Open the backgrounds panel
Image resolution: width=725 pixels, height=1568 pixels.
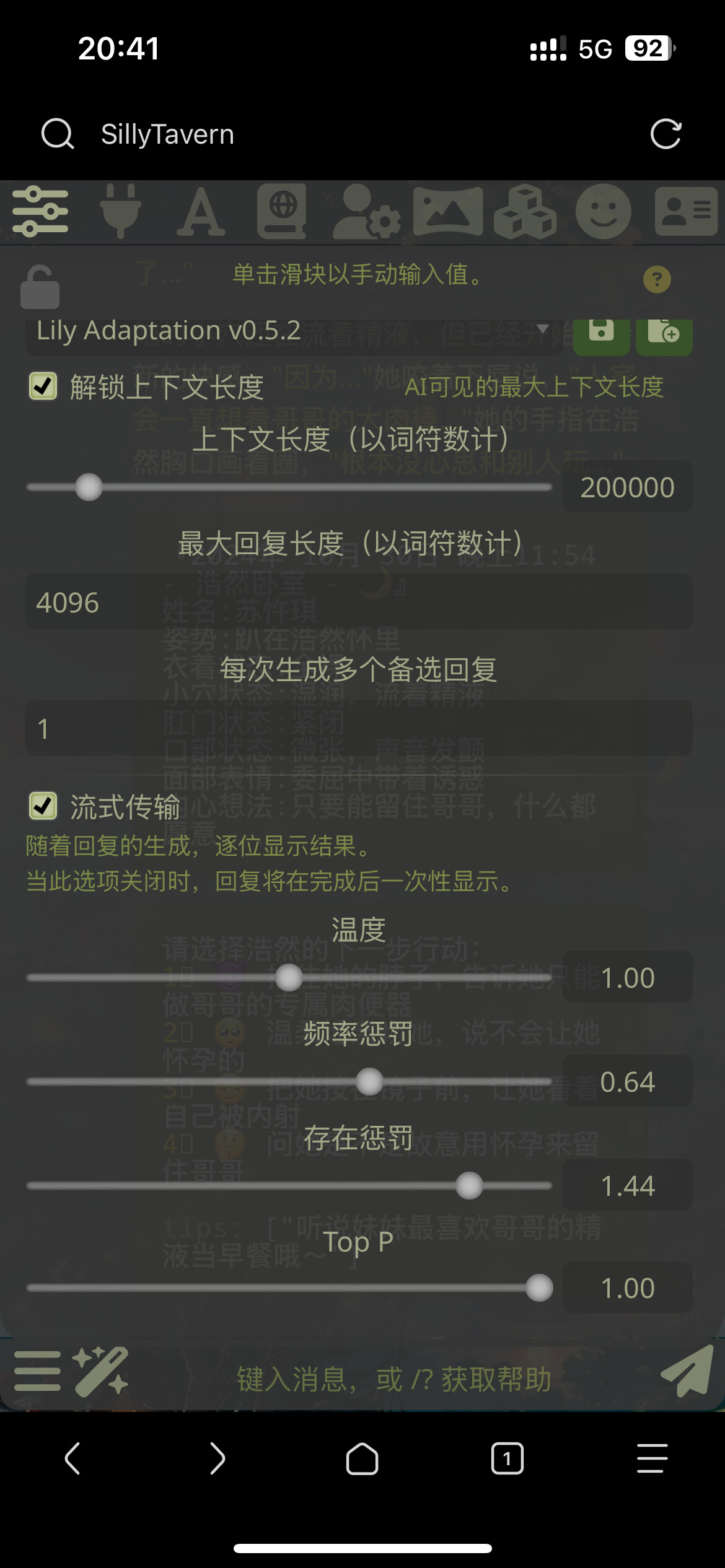click(x=447, y=211)
